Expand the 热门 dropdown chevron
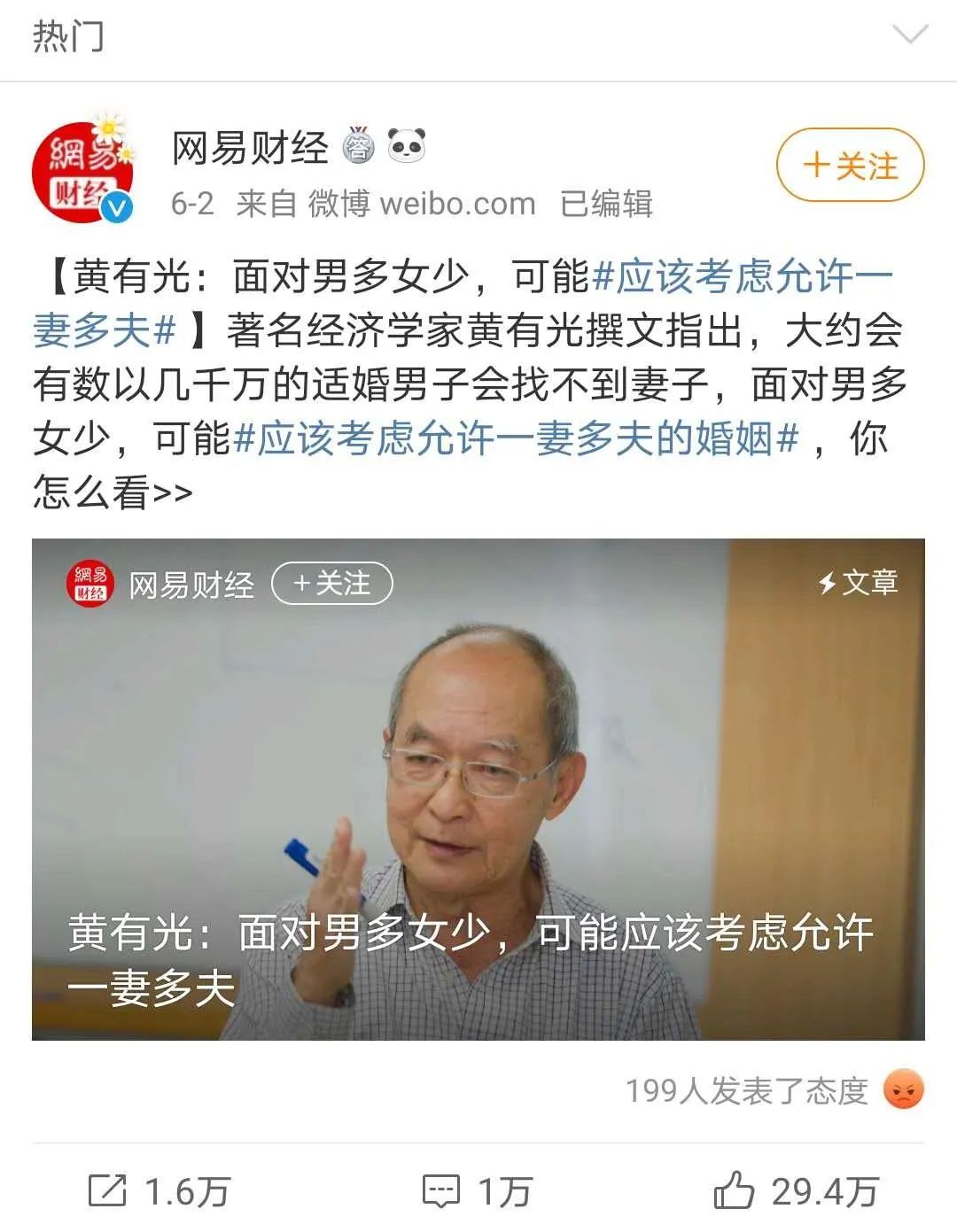Viewport: 957px width, 1232px height. pyautogui.click(x=909, y=35)
